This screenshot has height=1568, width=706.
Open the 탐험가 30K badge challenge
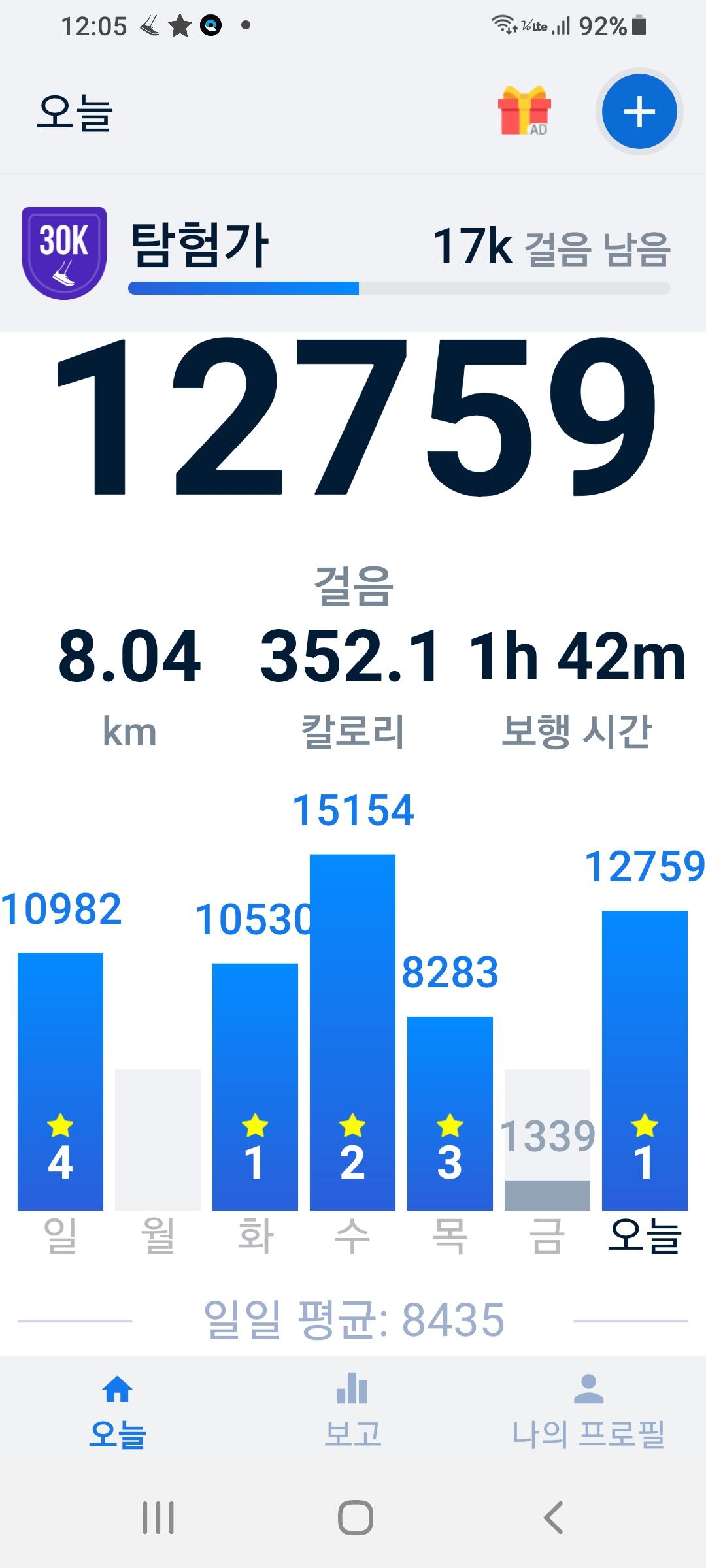64,253
